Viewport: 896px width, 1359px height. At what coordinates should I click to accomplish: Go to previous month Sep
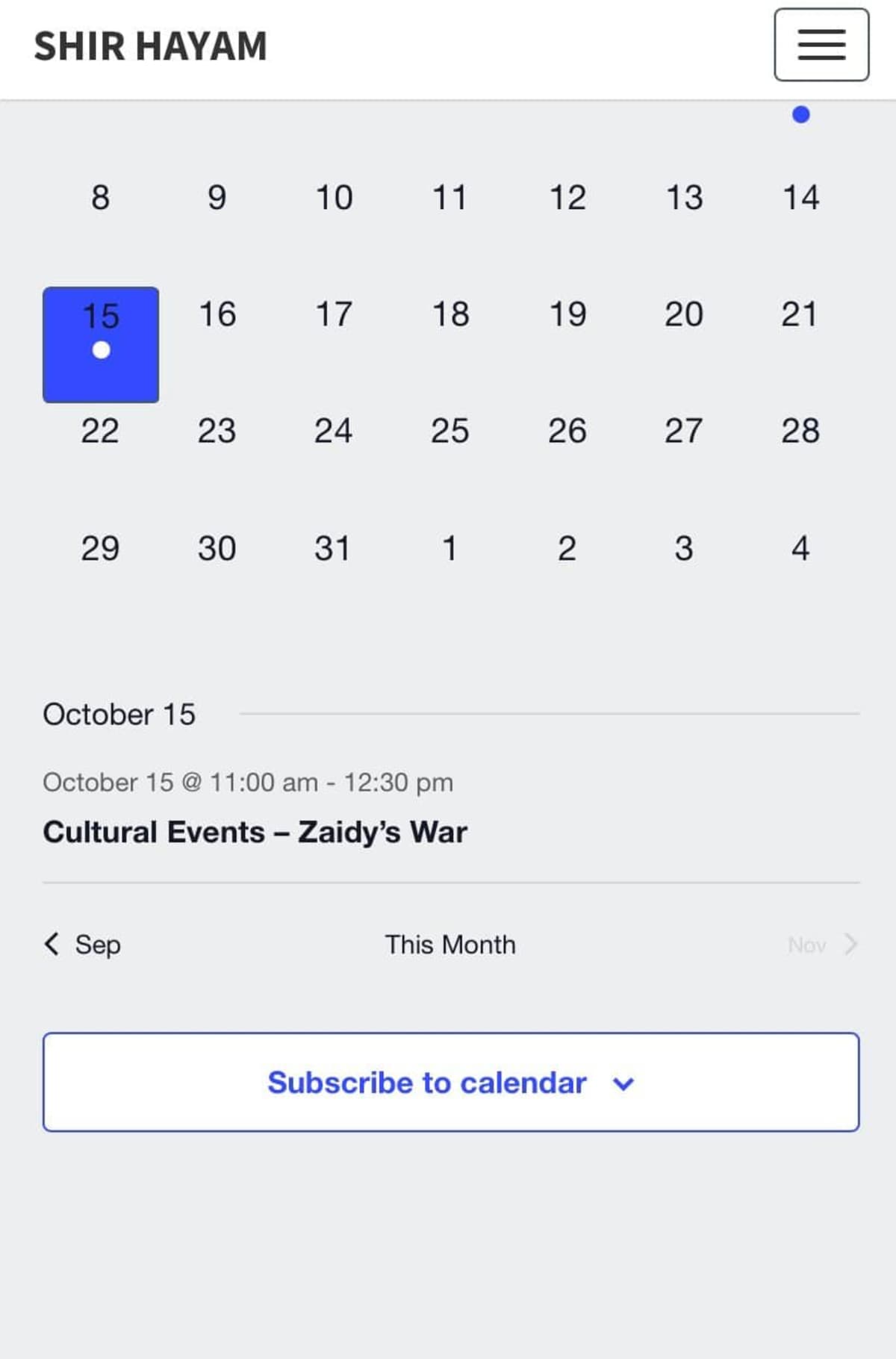tap(82, 945)
